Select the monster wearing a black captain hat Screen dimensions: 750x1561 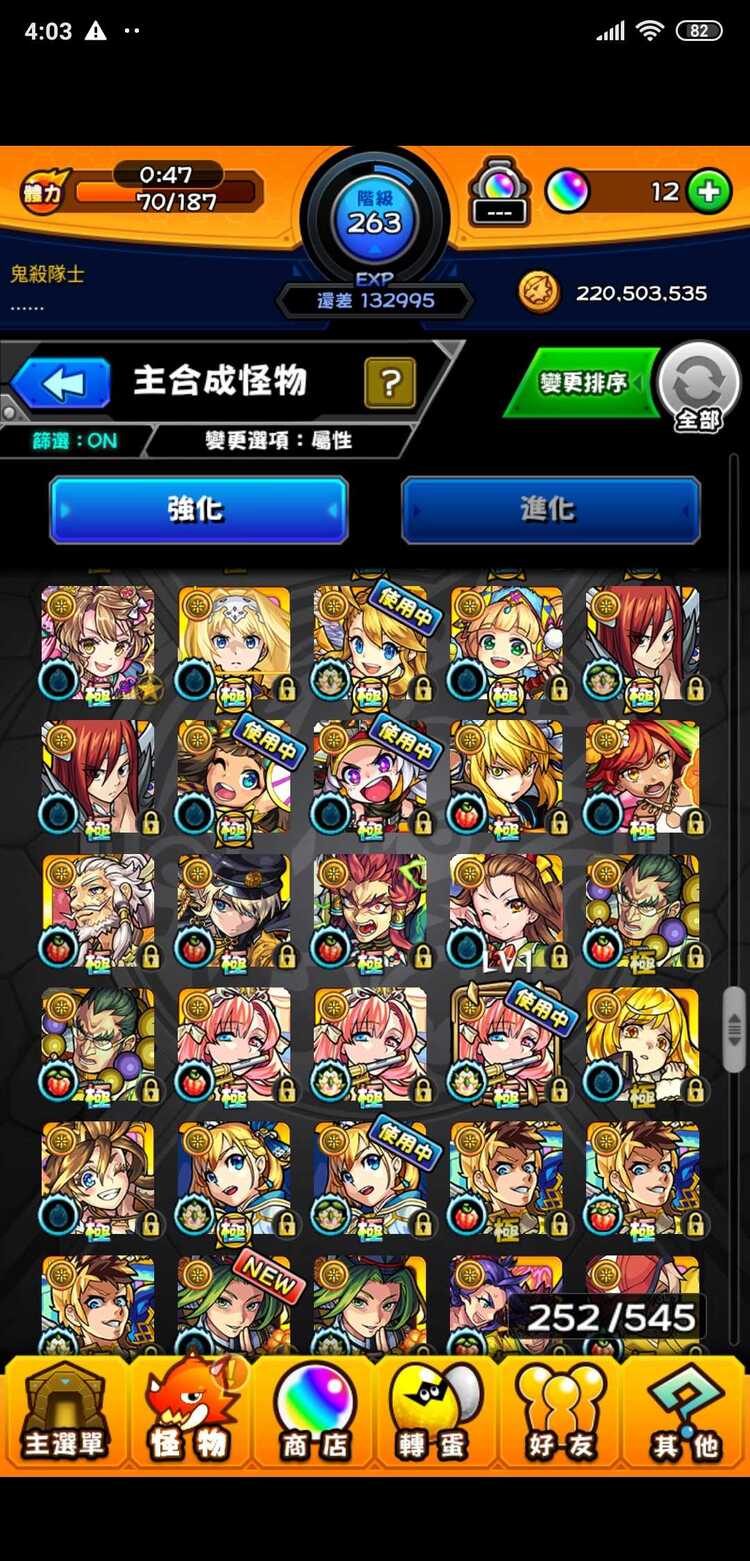click(x=234, y=911)
